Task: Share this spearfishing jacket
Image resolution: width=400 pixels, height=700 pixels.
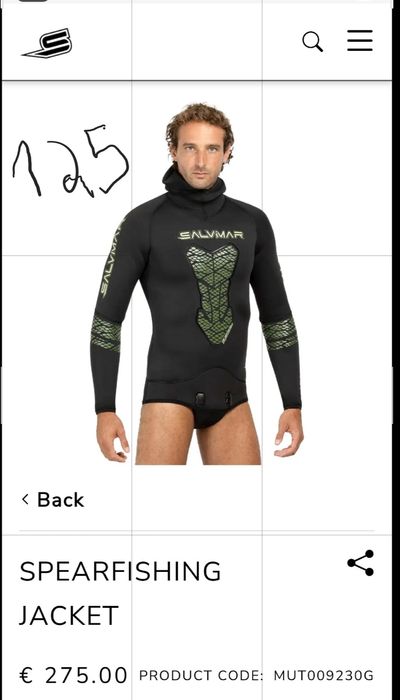Action: coord(360,562)
